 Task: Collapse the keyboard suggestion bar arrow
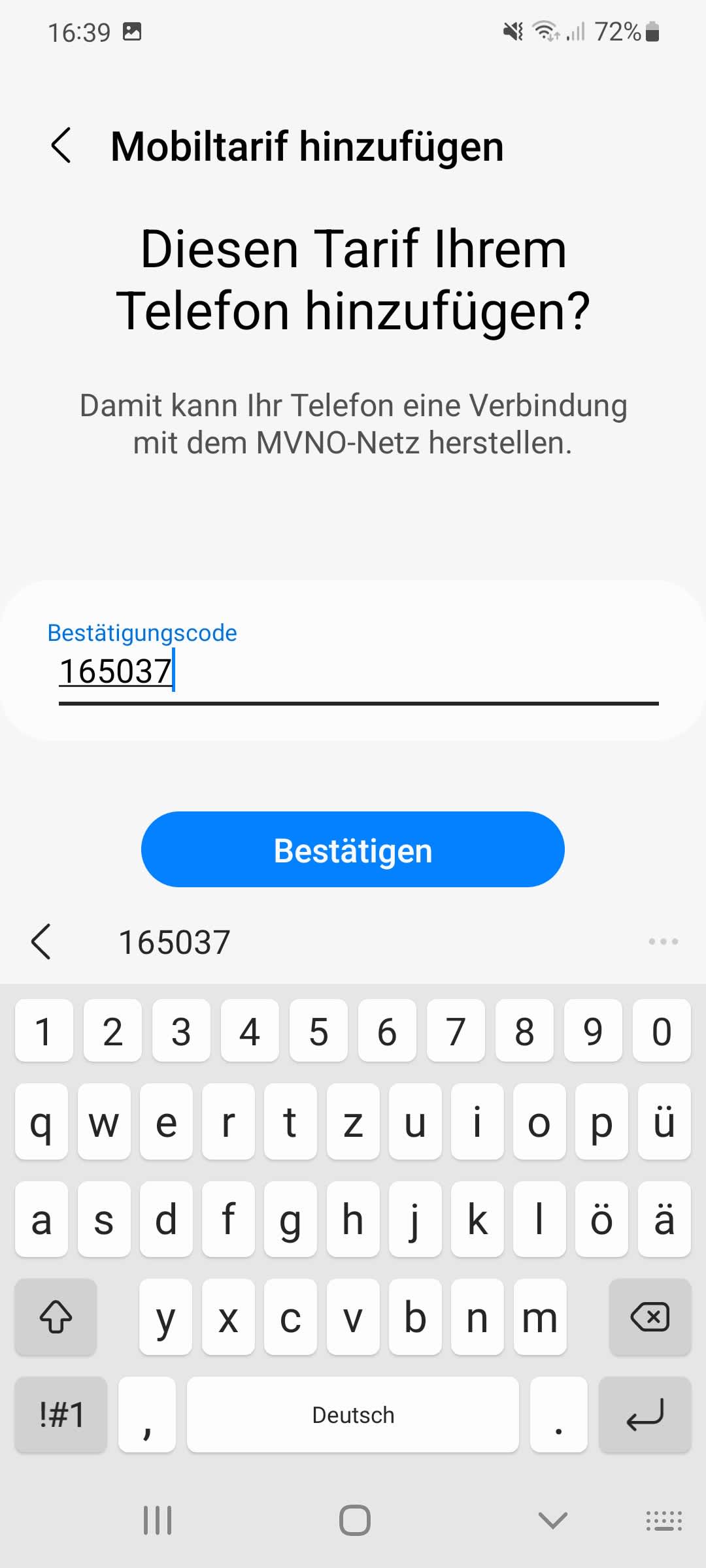tap(41, 942)
